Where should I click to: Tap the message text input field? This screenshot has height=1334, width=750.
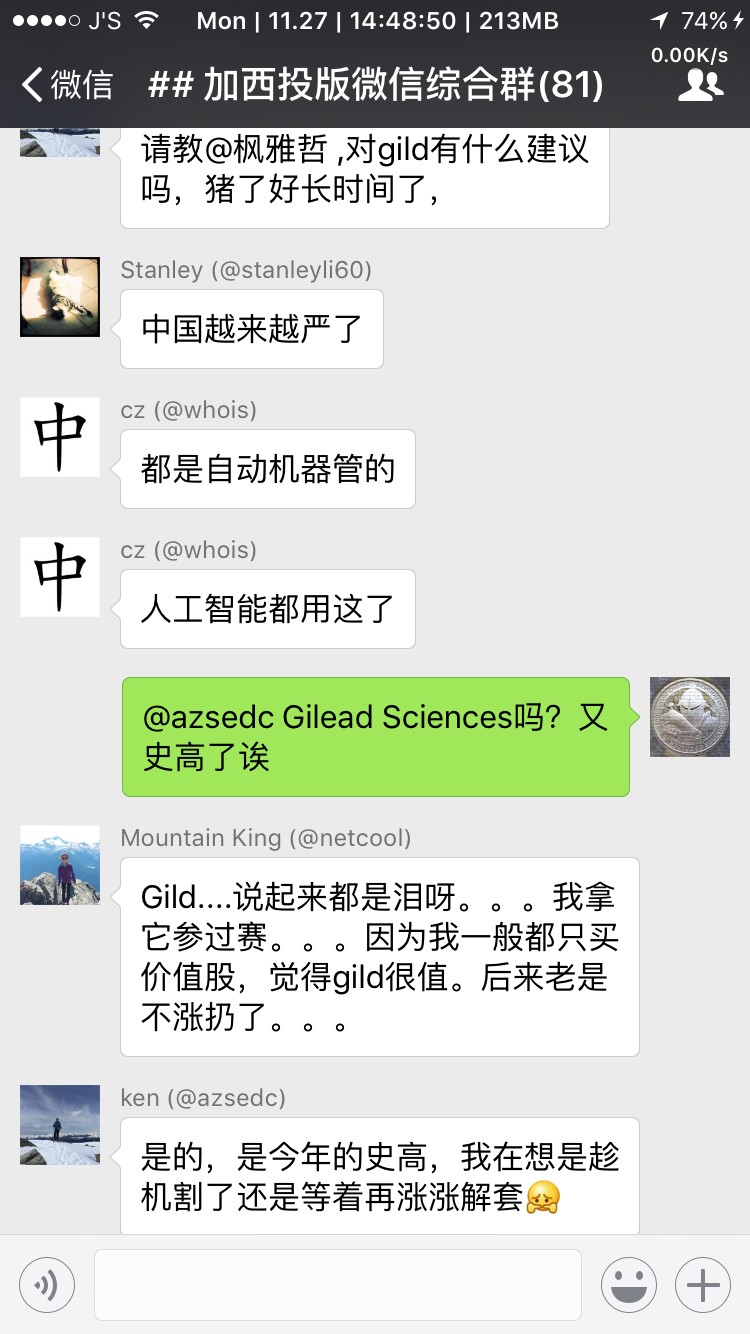pos(338,1285)
